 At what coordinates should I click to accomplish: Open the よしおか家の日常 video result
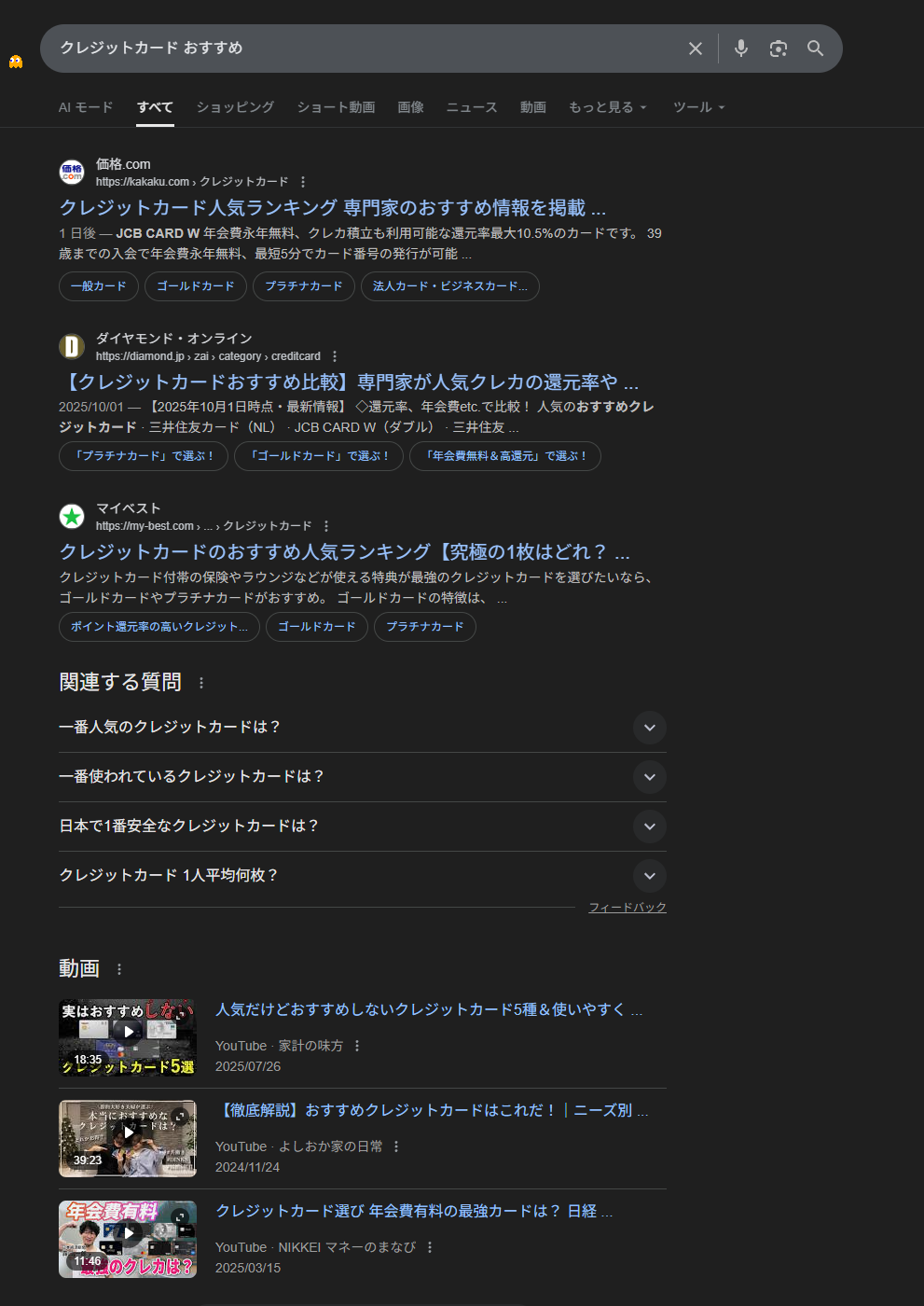tap(432, 1110)
